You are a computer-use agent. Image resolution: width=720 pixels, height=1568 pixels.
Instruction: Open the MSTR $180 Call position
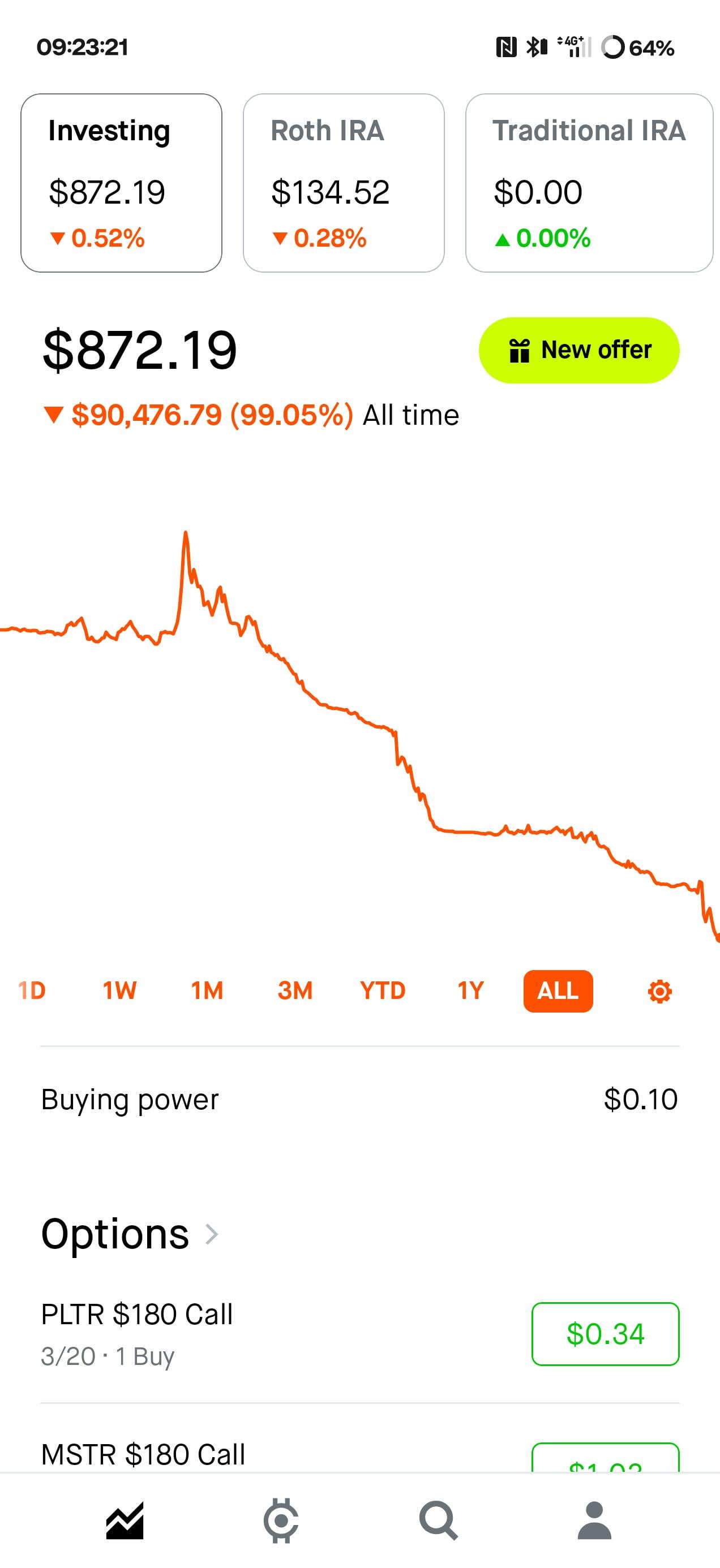tap(143, 1454)
